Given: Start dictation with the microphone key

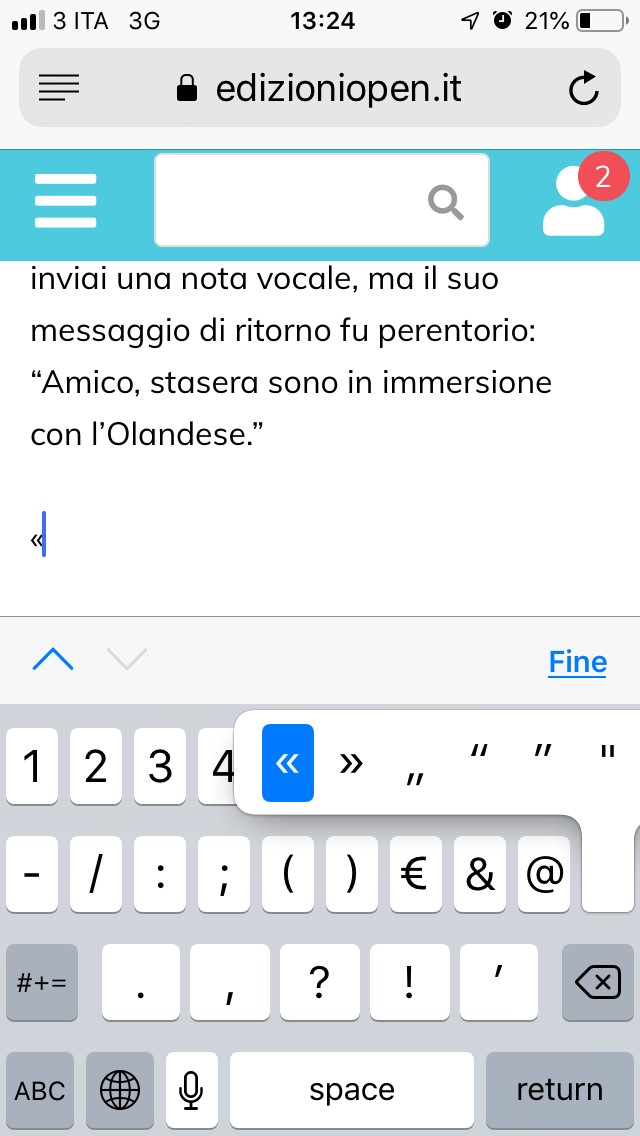Looking at the screenshot, I should 191,1090.
